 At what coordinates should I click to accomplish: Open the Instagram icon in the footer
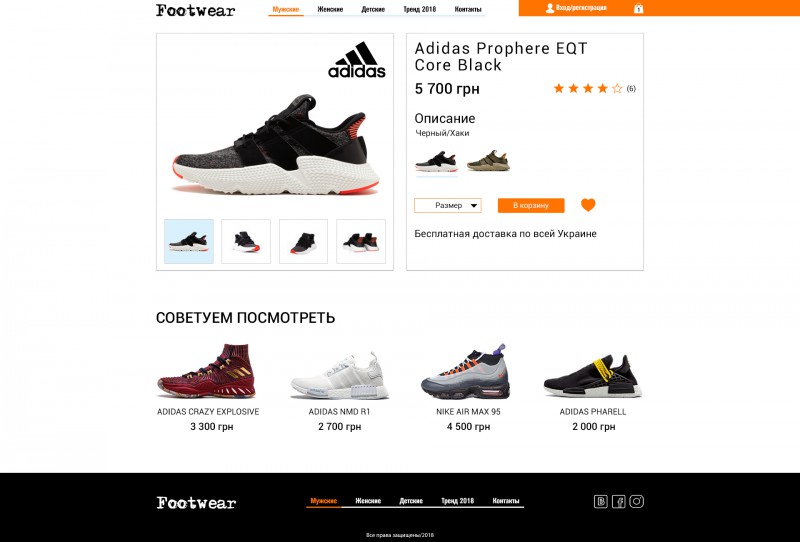(636, 502)
